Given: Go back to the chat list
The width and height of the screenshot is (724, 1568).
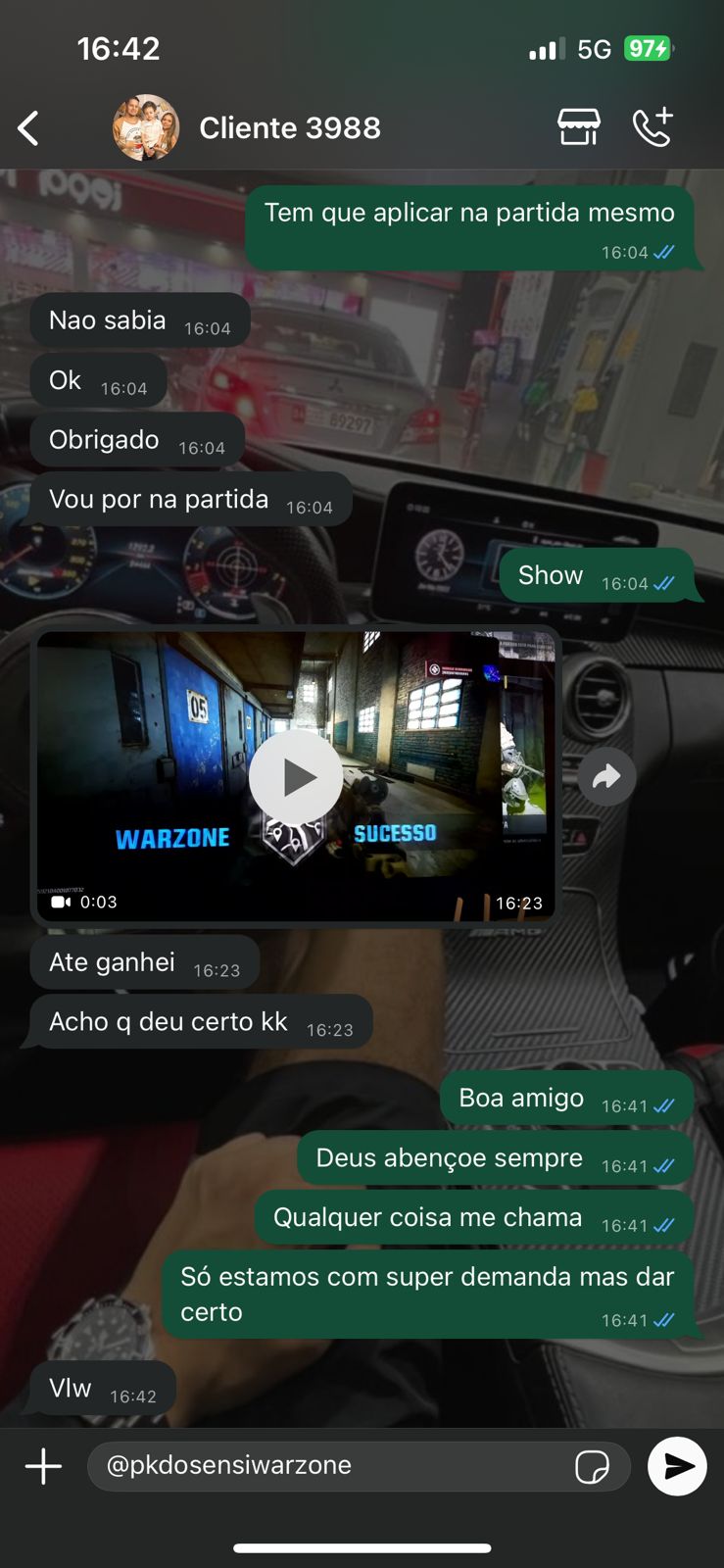Looking at the screenshot, I should (x=28, y=128).
